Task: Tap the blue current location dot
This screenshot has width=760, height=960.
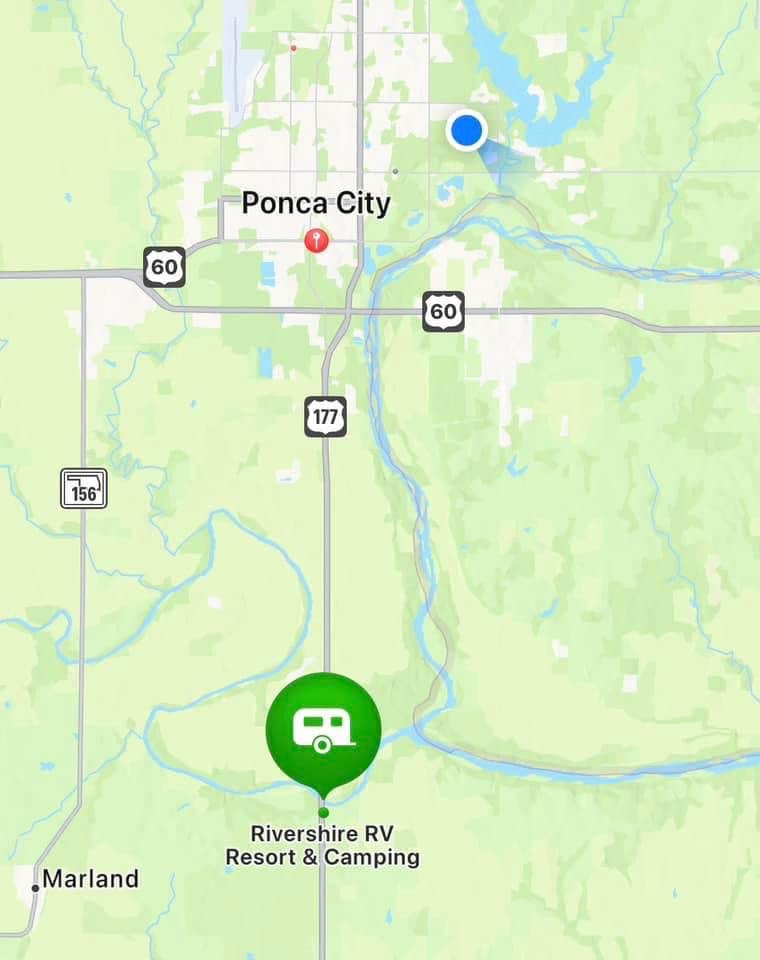Action: 466,130
